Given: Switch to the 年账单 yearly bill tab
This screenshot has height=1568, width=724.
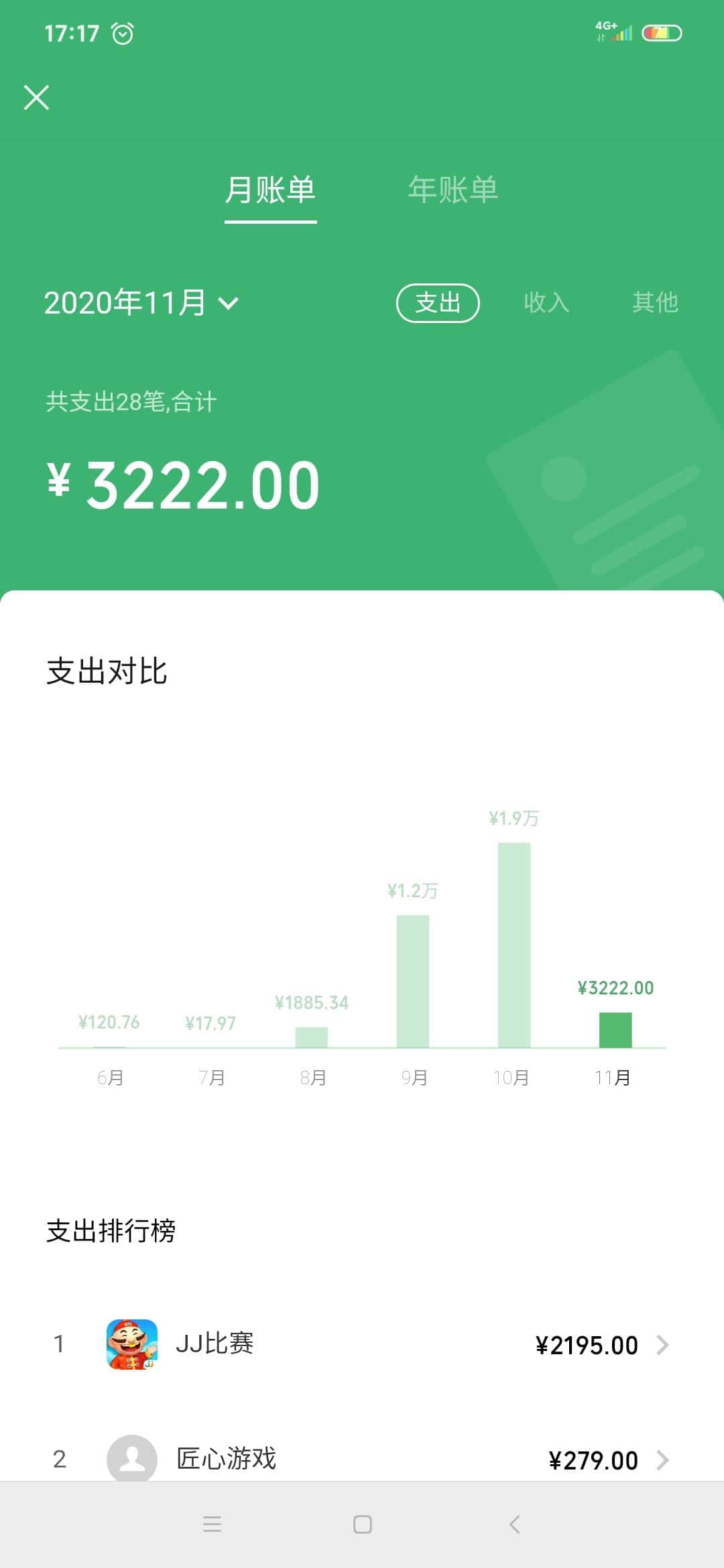Looking at the screenshot, I should tap(453, 191).
